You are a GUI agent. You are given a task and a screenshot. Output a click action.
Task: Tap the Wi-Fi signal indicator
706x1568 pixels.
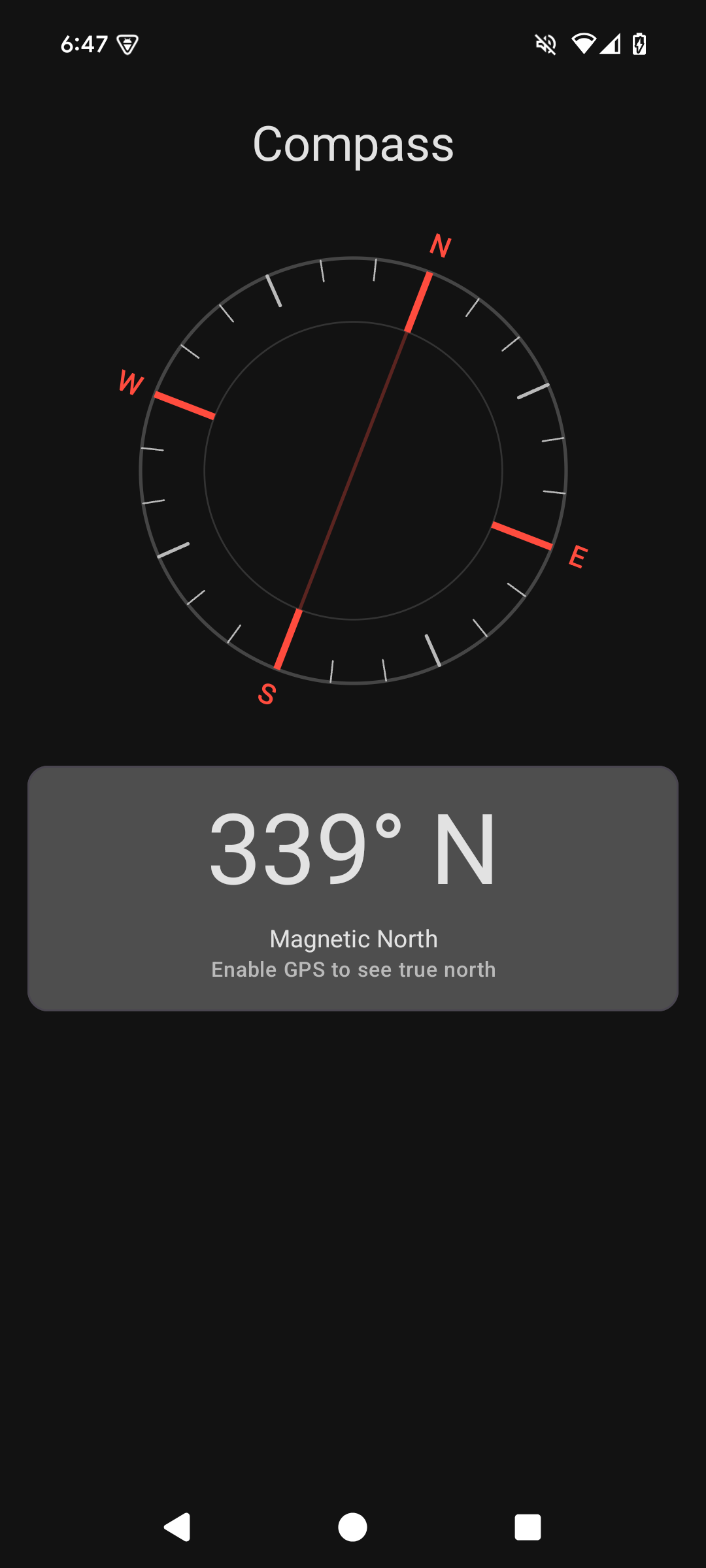tap(584, 44)
